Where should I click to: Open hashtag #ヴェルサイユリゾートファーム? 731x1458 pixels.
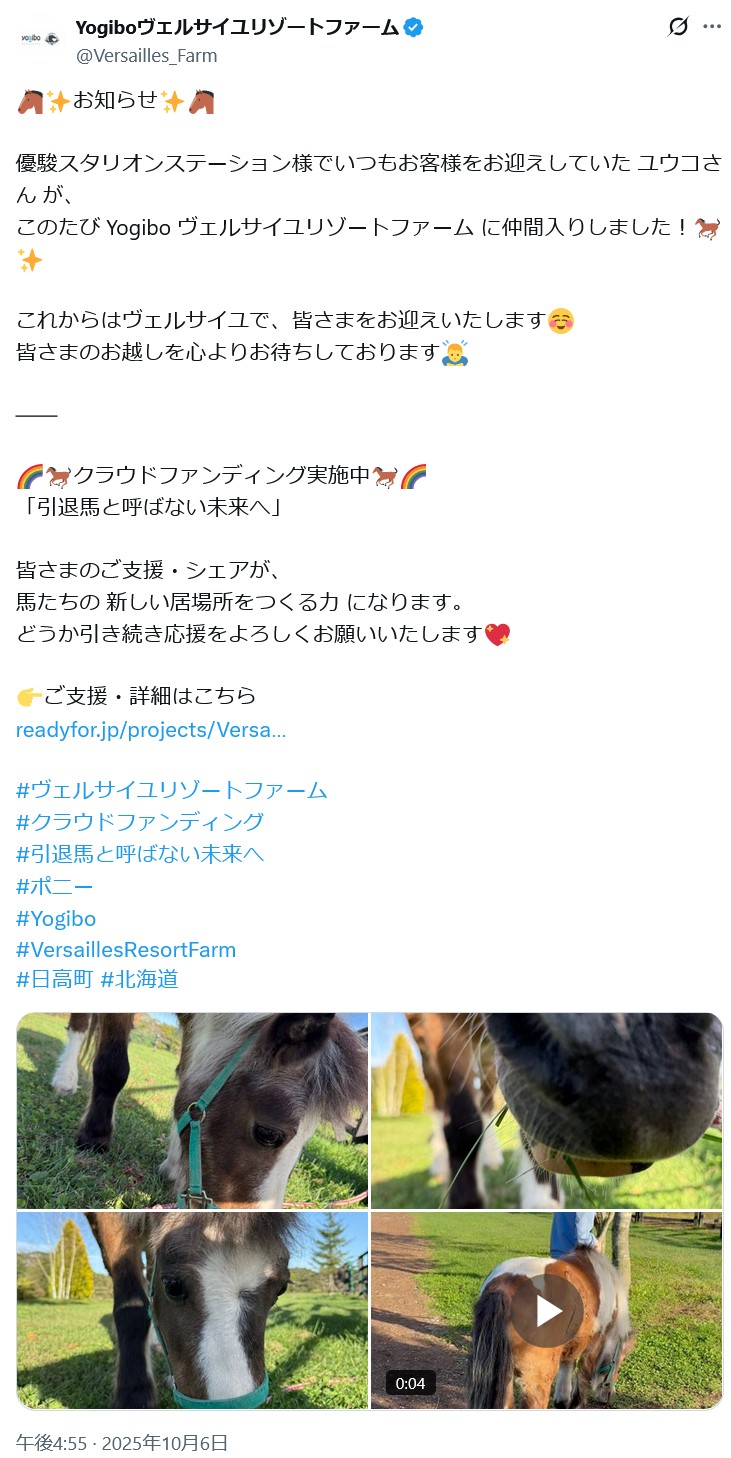pos(172,790)
